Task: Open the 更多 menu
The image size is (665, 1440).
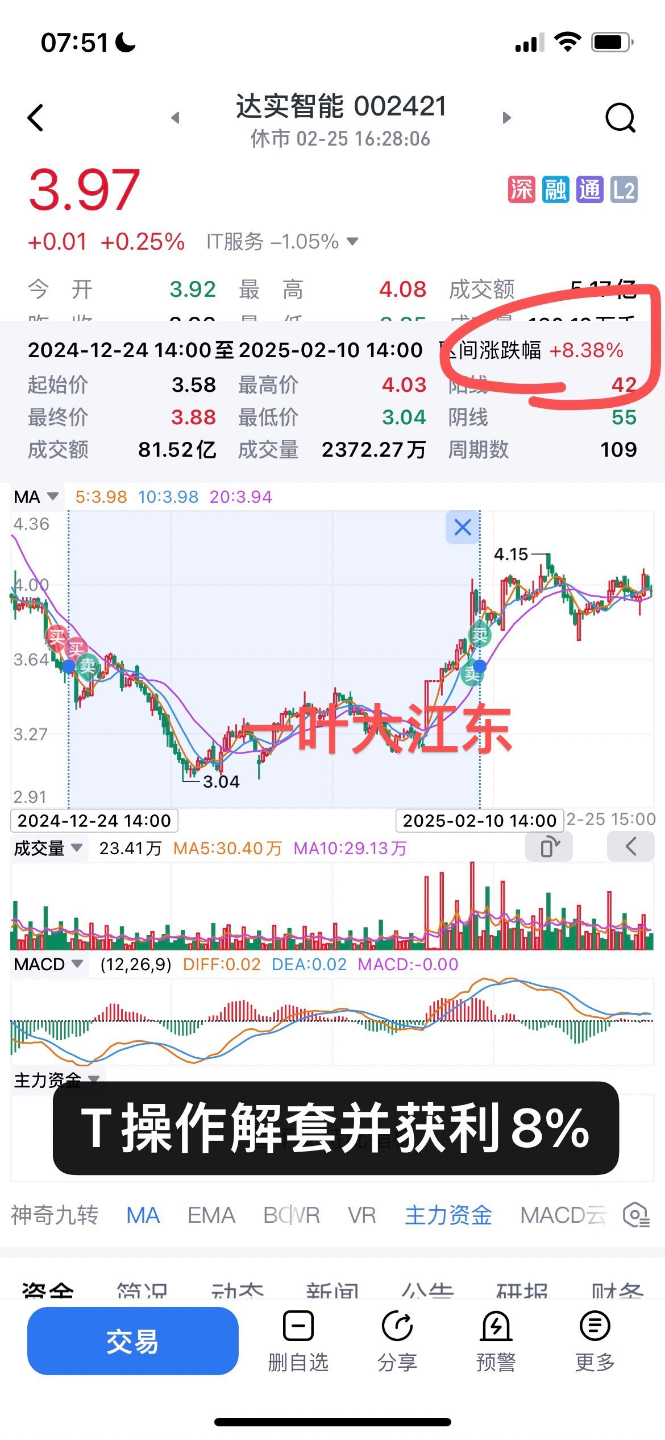Action: tap(595, 1341)
